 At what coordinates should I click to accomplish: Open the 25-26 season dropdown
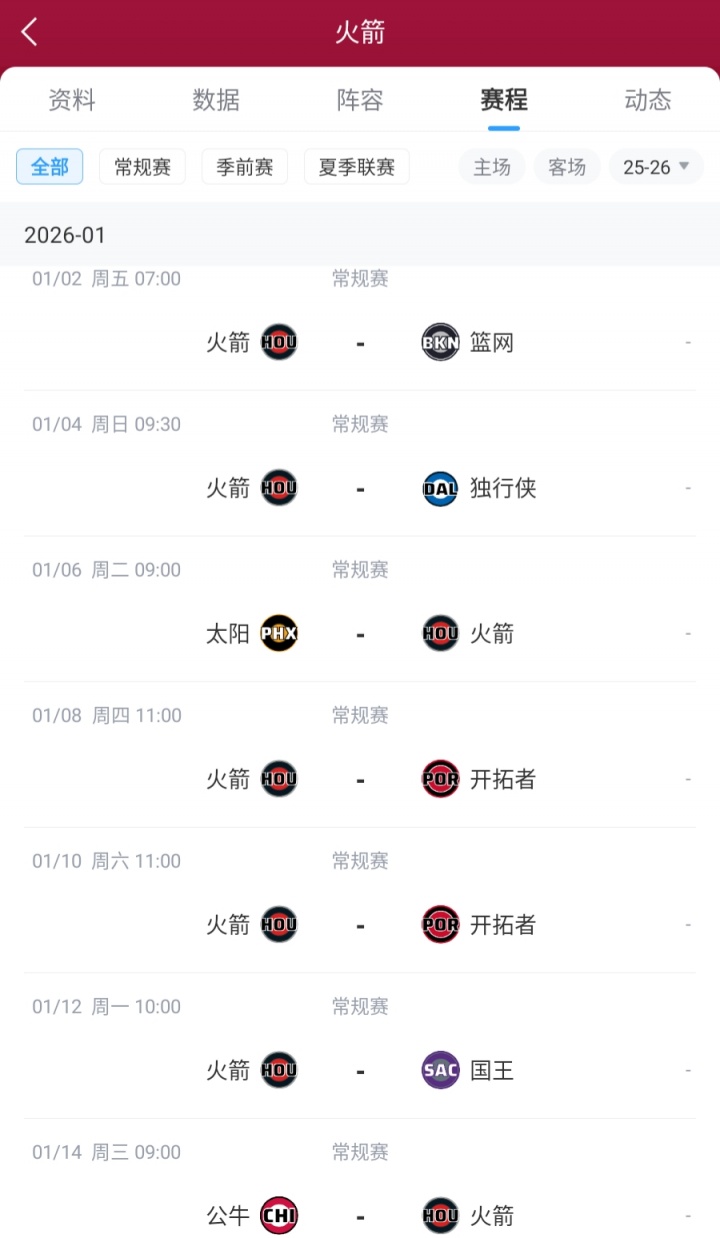click(655, 167)
